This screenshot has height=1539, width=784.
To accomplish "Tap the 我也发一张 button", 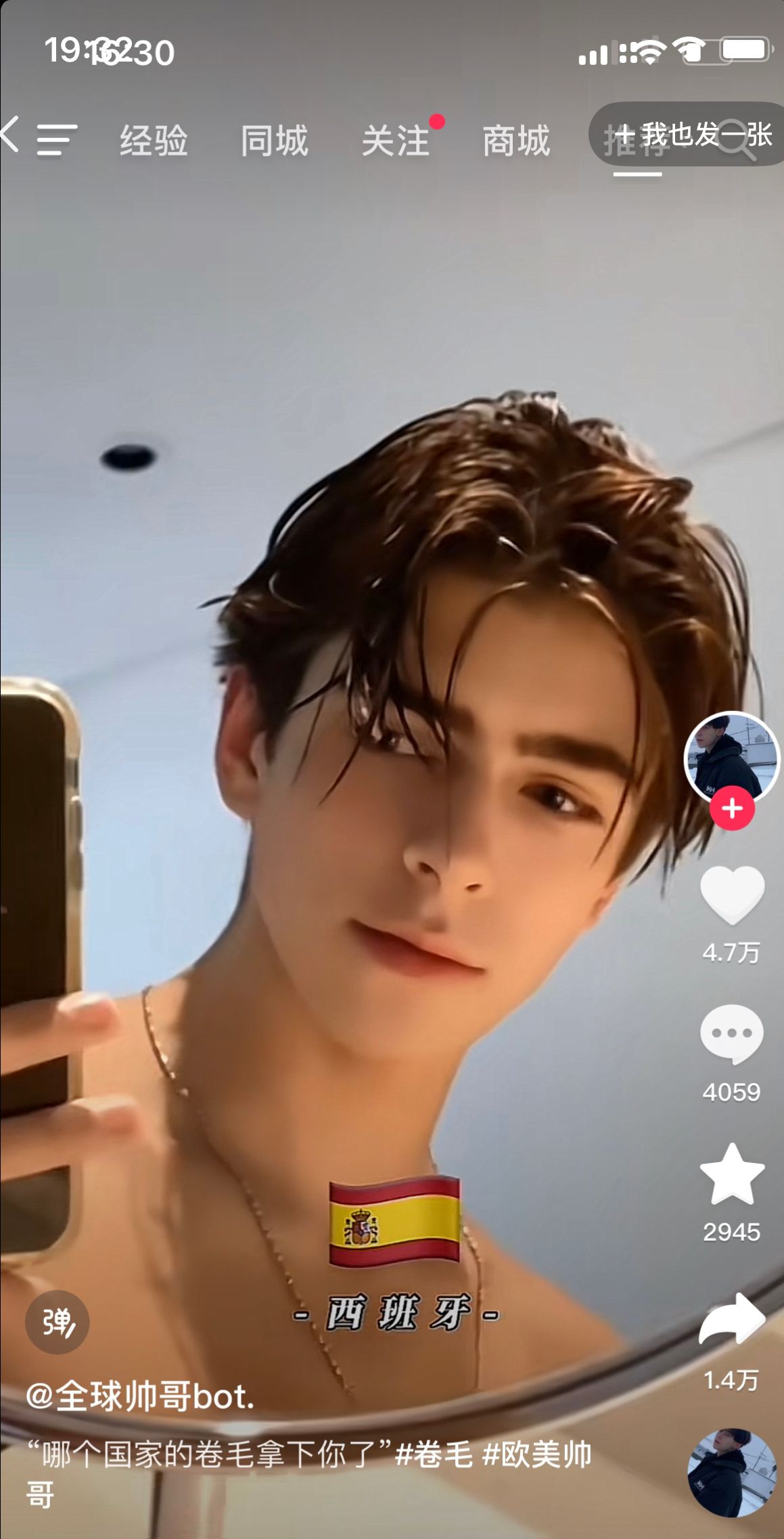I will point(693,135).
